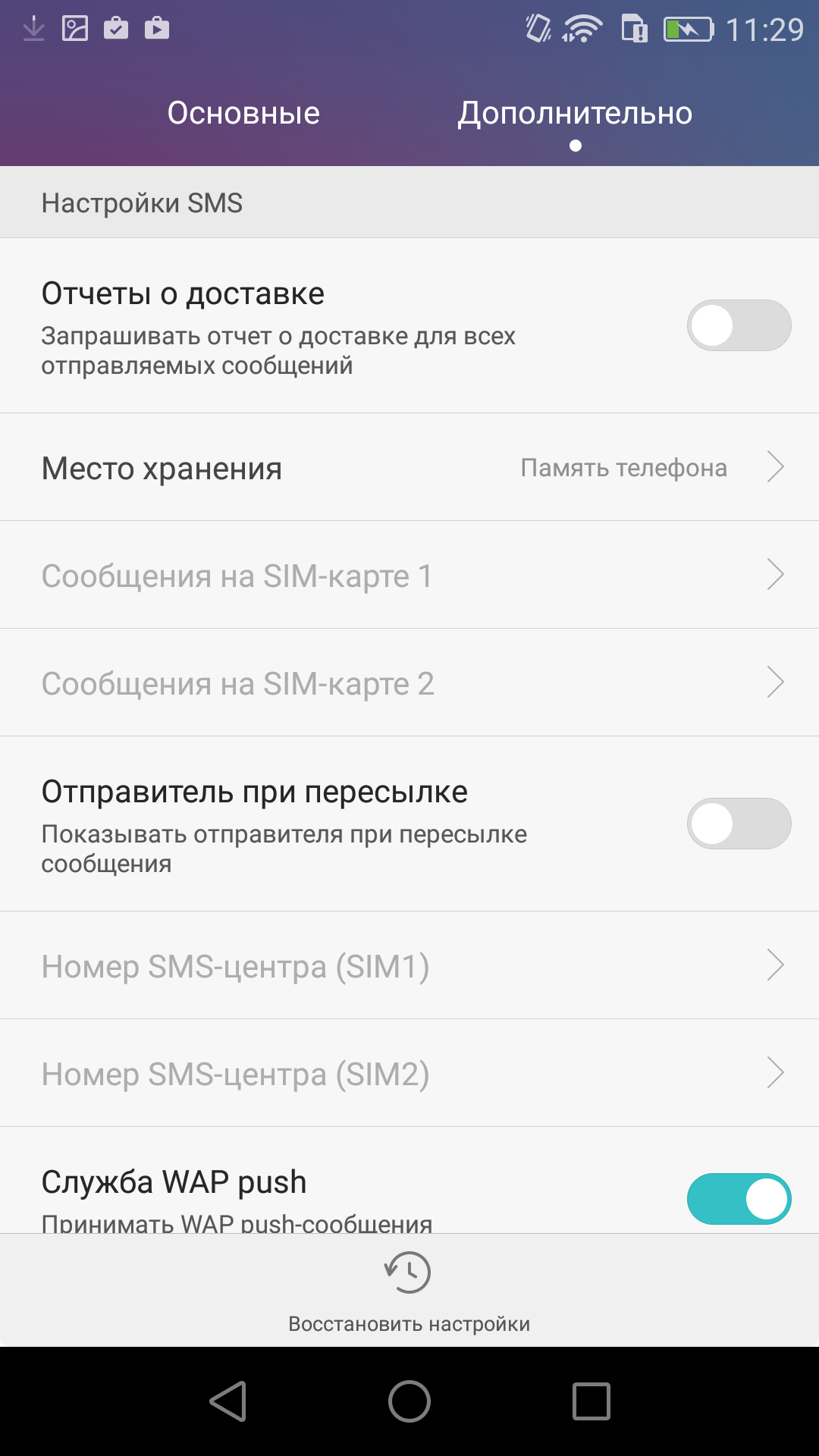Open recent apps from navigation bar
819x1456 pixels.
591,1401
